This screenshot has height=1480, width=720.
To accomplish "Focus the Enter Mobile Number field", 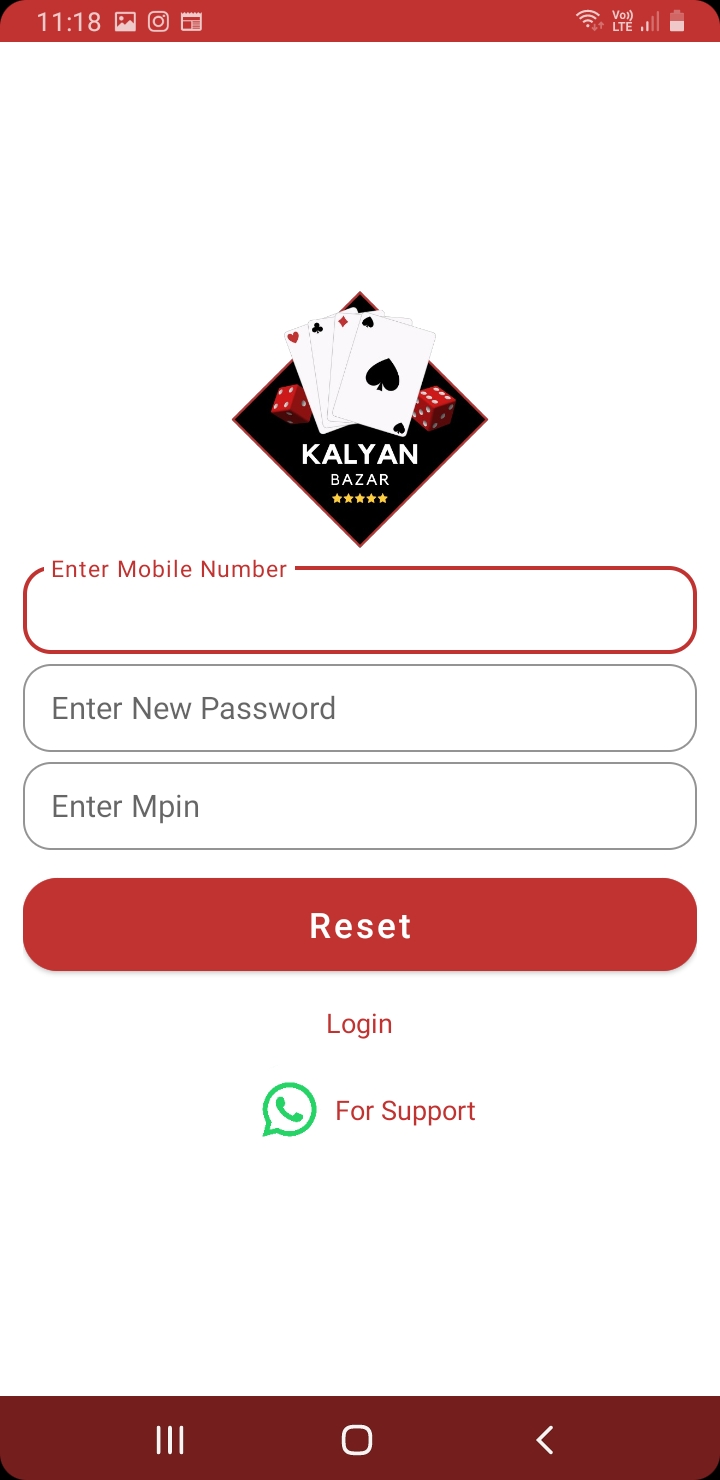I will 360,612.
